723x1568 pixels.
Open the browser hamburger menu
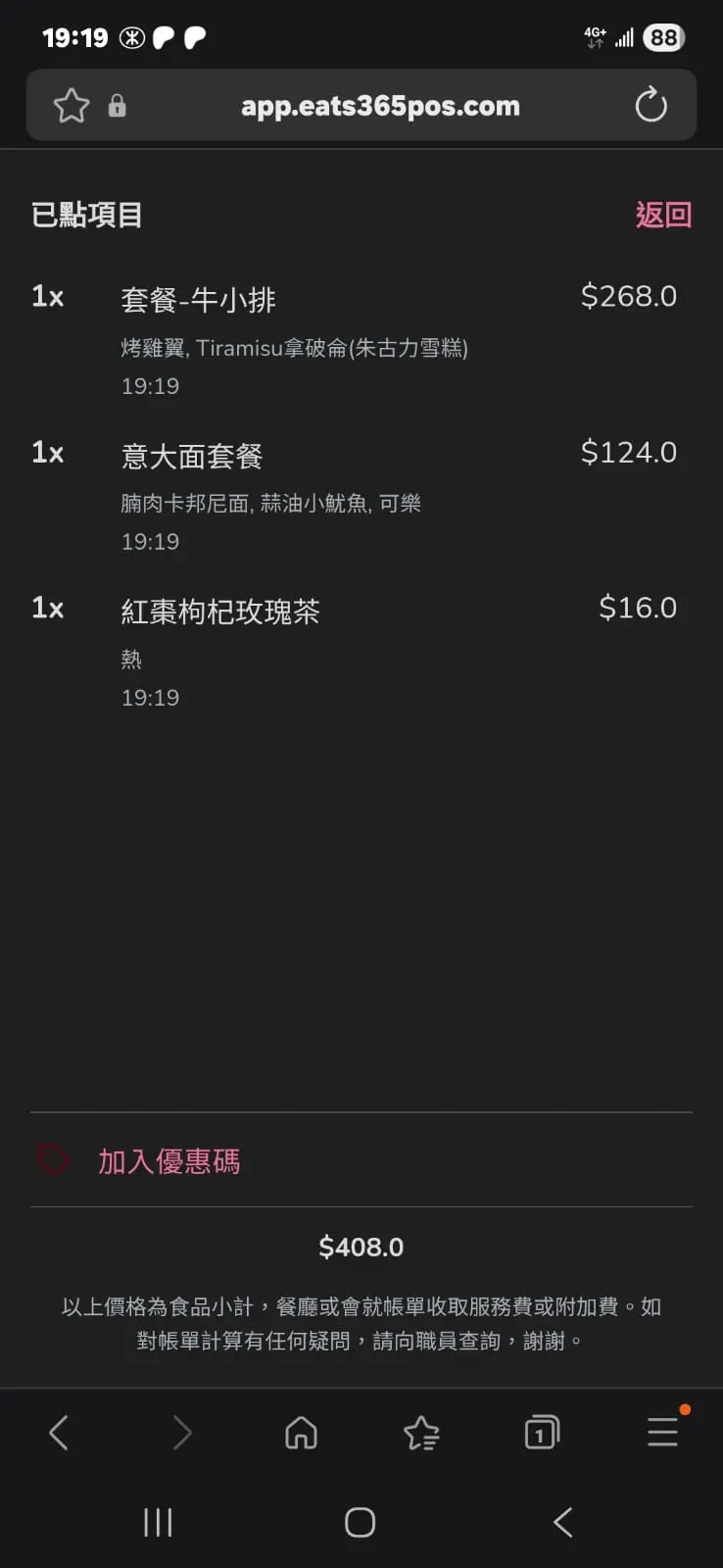[x=662, y=1433]
